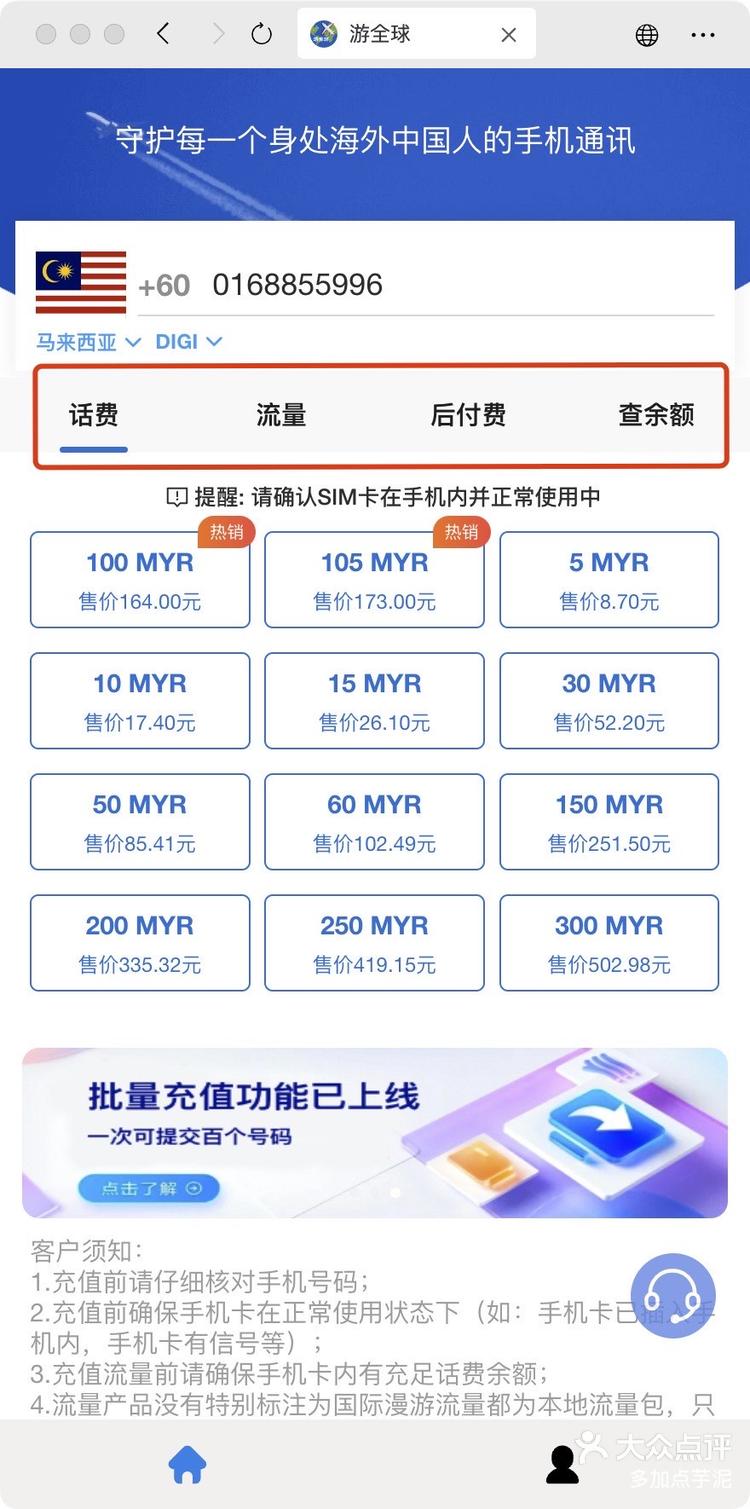This screenshot has height=1509, width=750.
Task: Reload the page with the refresh icon
Action: pyautogui.click(x=260, y=33)
